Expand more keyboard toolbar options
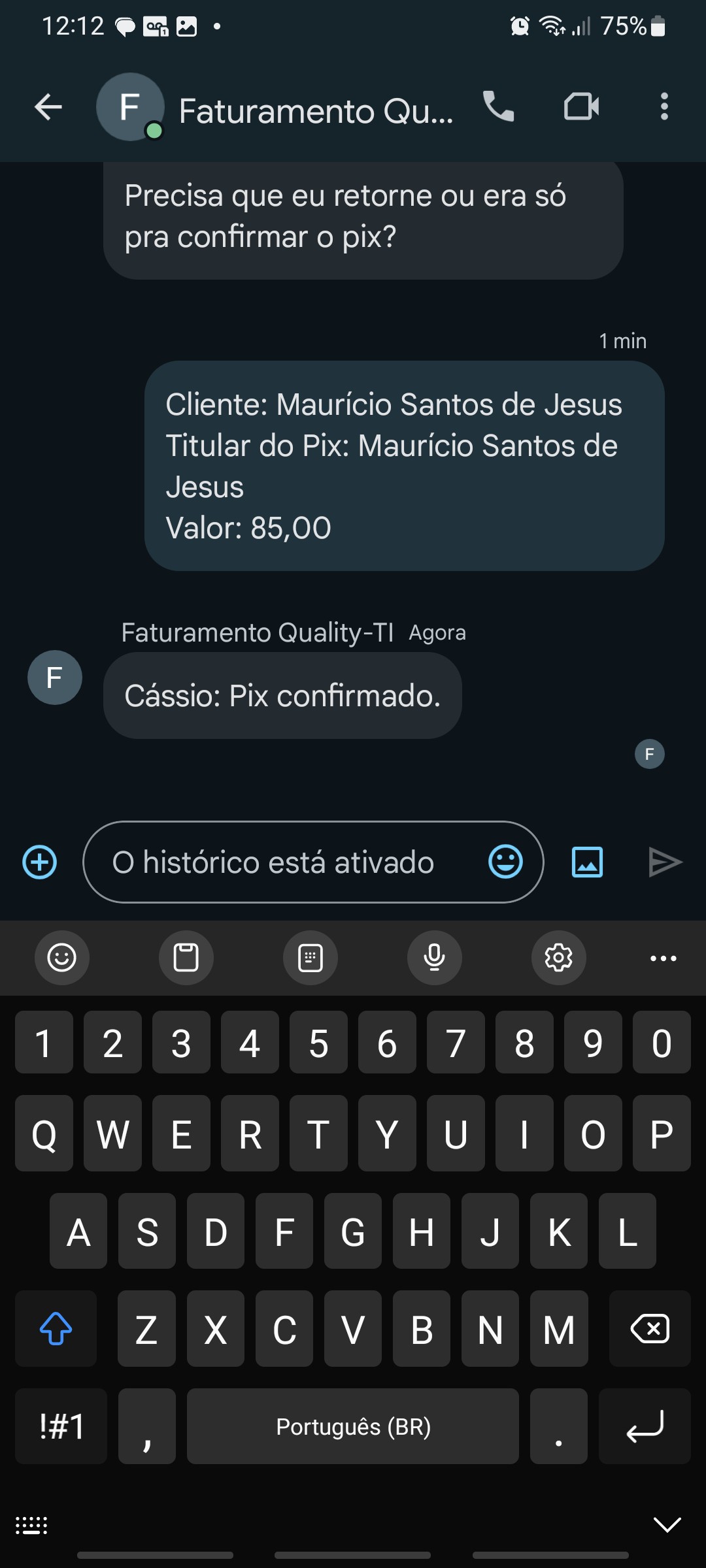706x1568 pixels. point(663,958)
